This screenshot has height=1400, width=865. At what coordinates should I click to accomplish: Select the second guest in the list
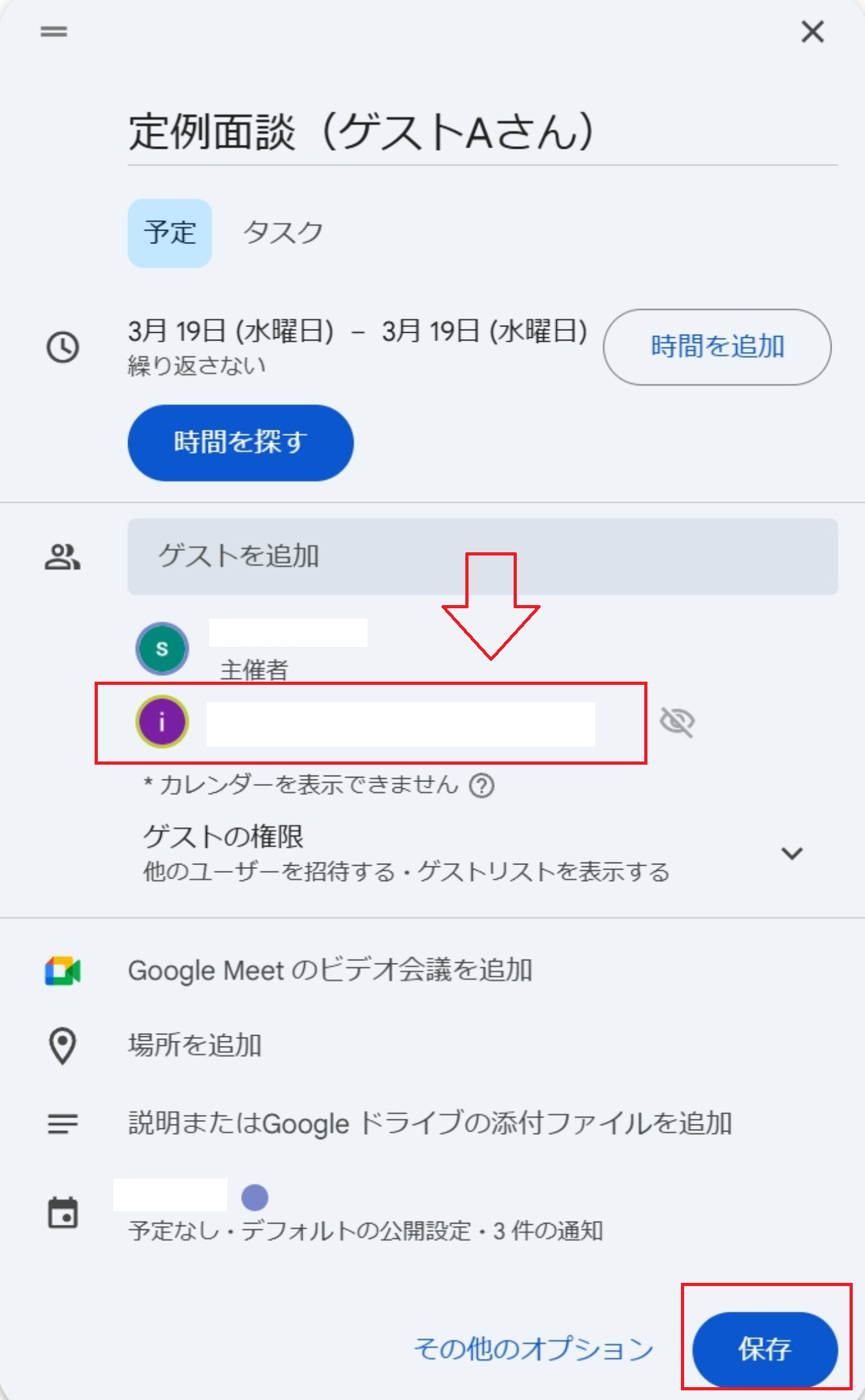370,723
